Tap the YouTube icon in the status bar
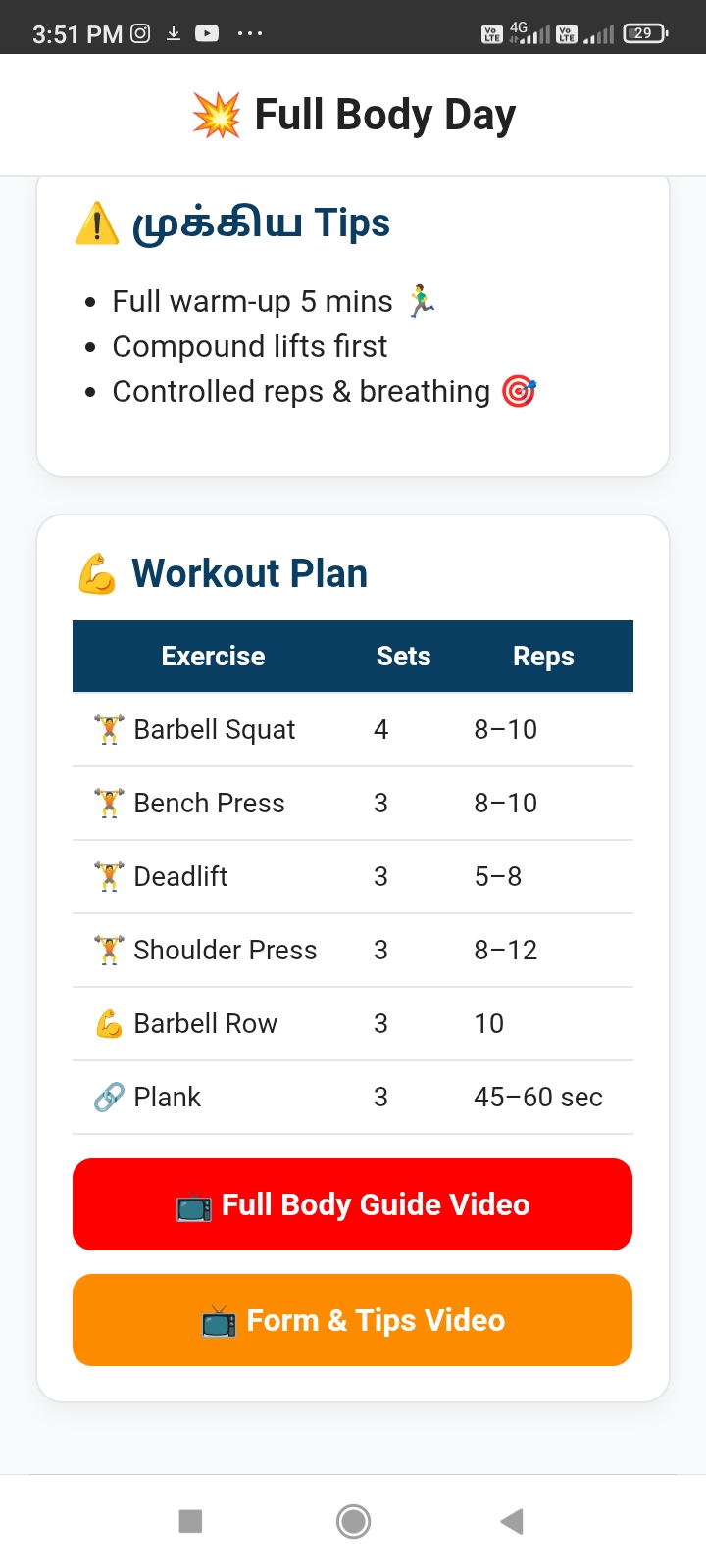 pyautogui.click(x=208, y=32)
